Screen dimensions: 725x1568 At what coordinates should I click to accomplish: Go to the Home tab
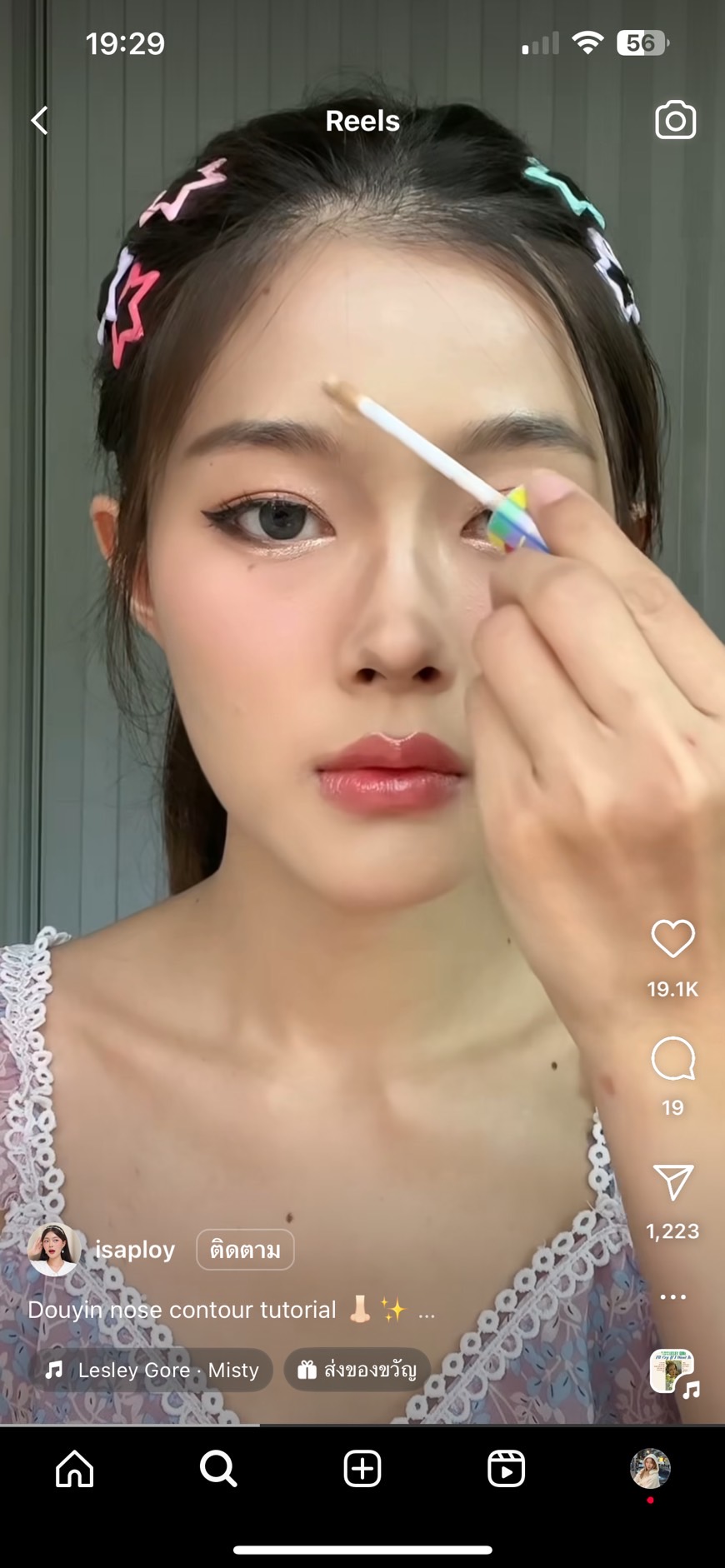tap(75, 1468)
